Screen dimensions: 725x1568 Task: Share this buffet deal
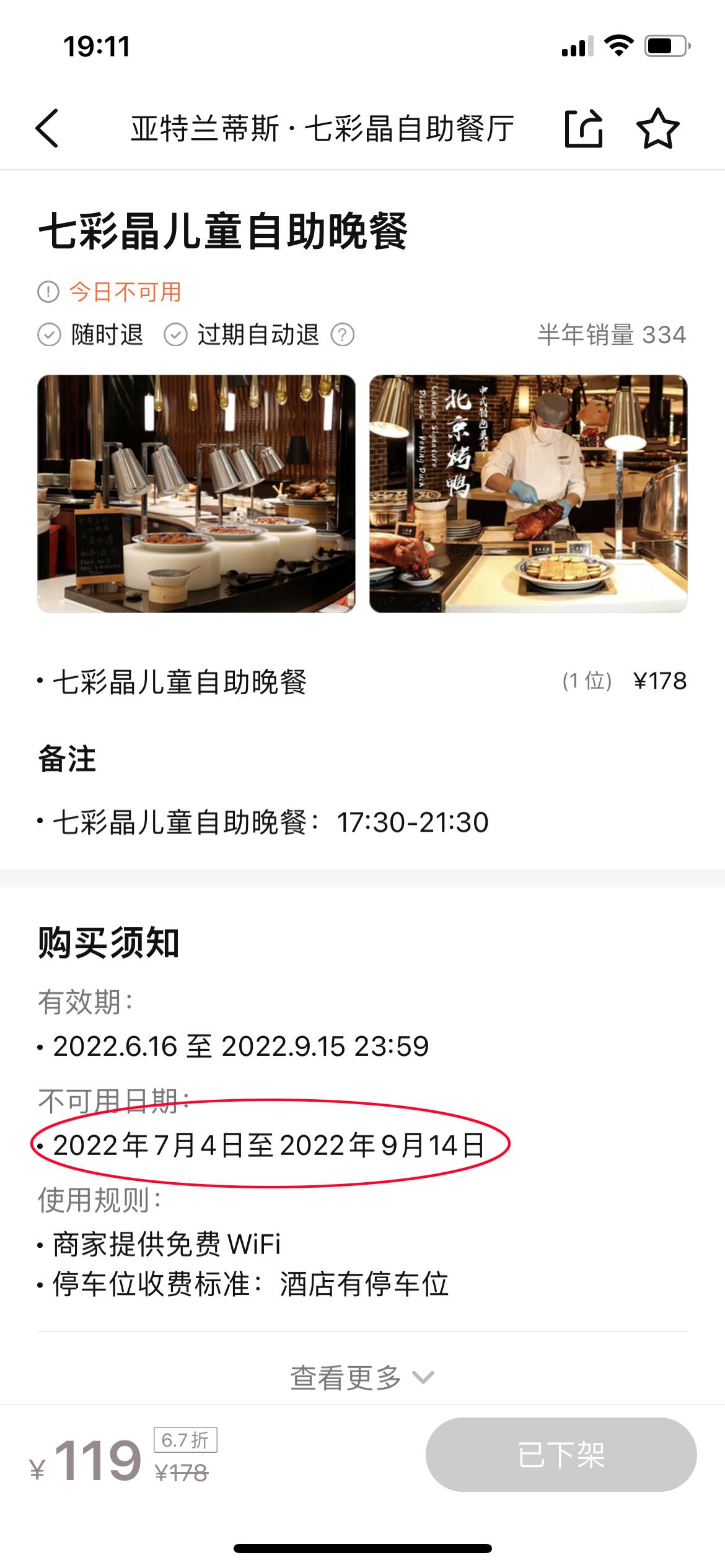(583, 128)
